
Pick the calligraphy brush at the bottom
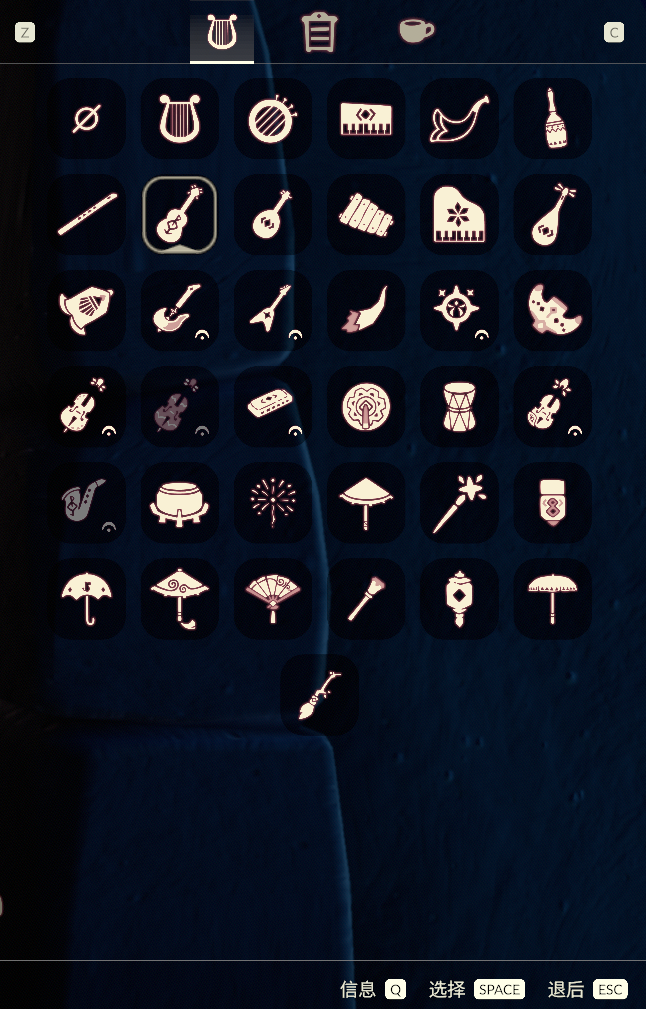pos(320,694)
